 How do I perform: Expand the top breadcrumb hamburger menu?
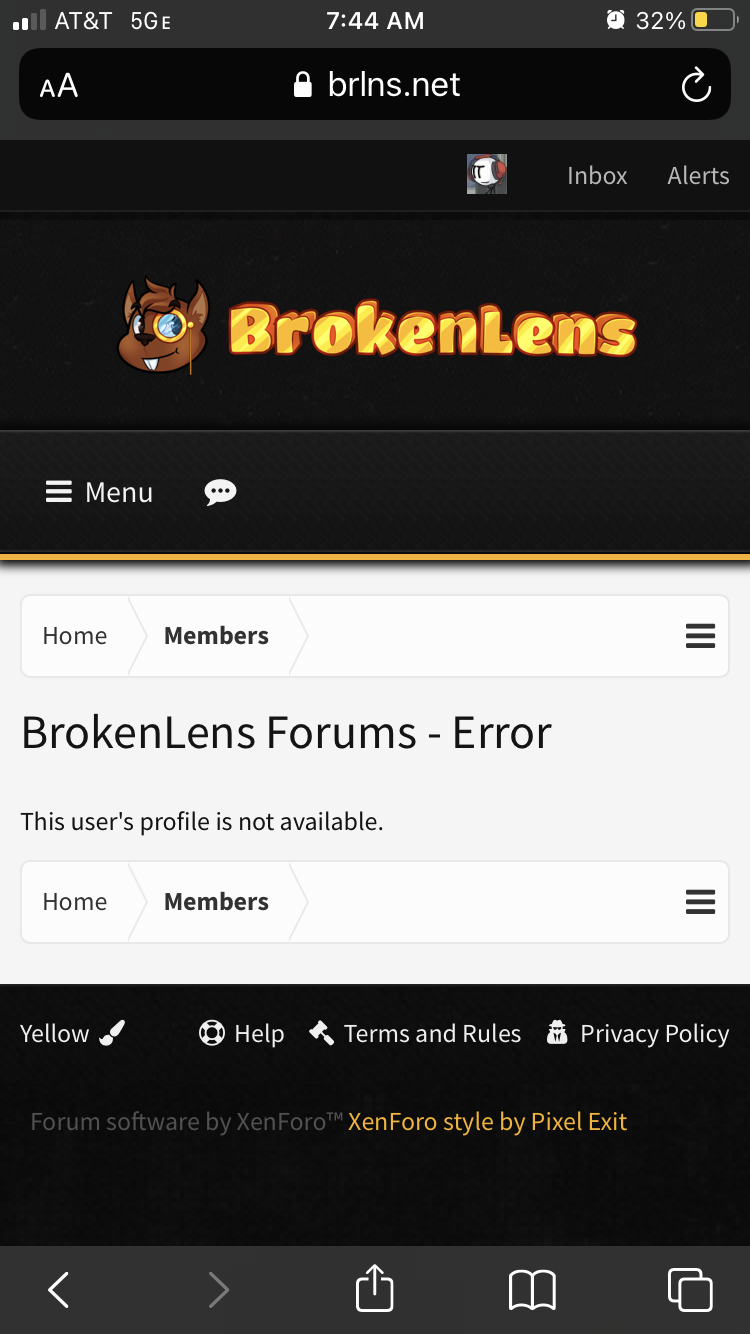tap(700, 636)
